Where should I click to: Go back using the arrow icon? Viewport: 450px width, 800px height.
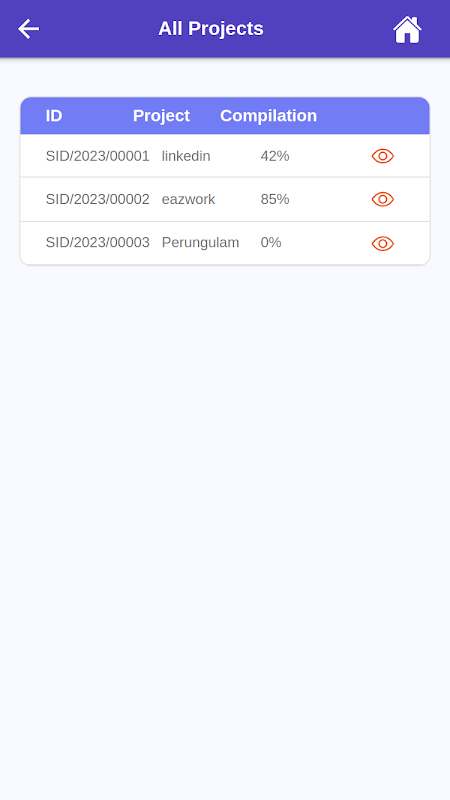(x=29, y=29)
